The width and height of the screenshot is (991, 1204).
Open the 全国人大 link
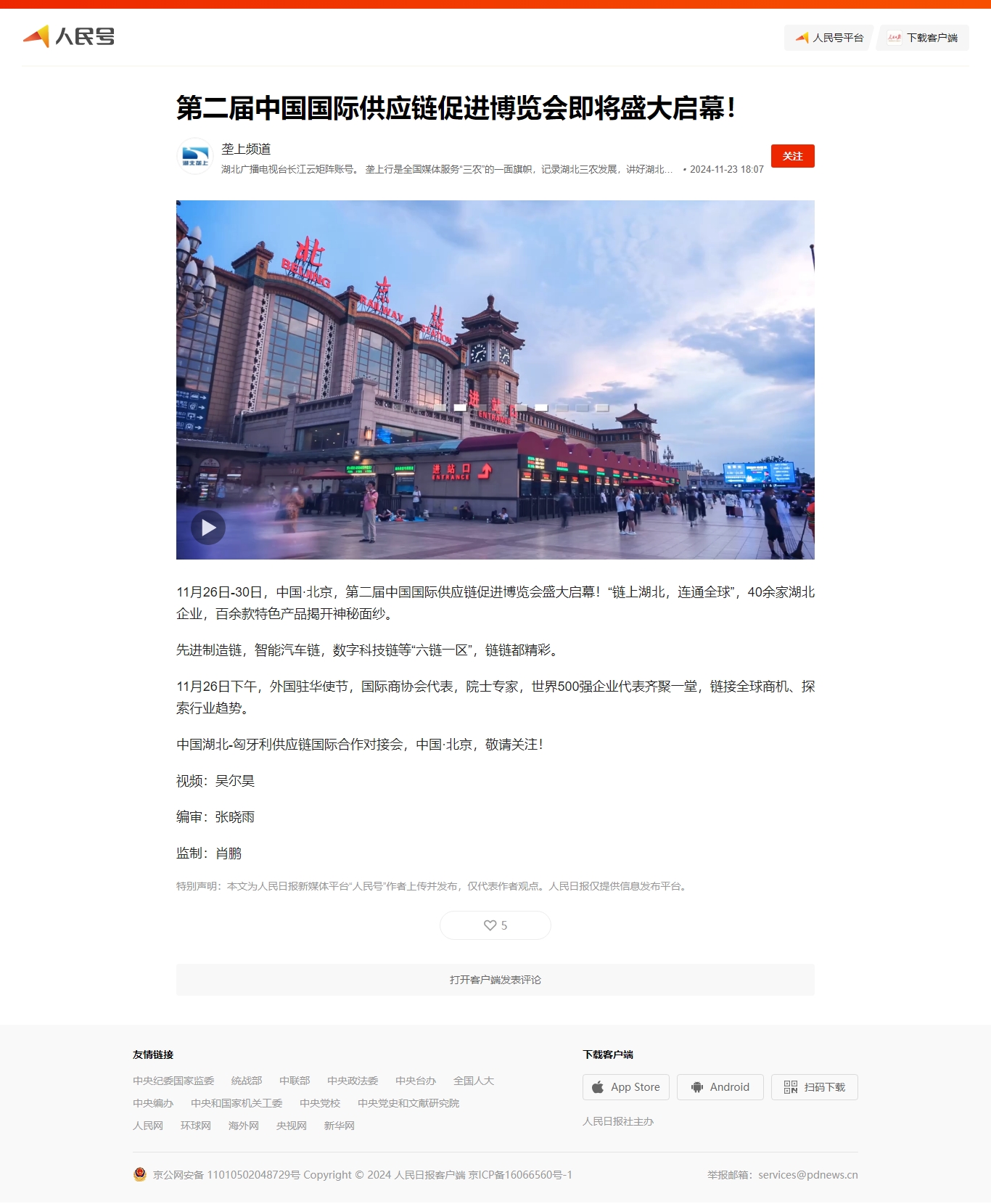tap(474, 1081)
